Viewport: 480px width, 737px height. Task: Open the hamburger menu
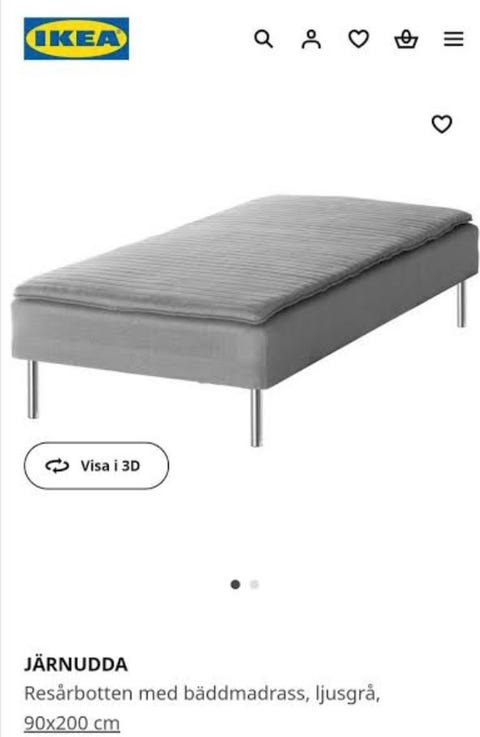[454, 39]
